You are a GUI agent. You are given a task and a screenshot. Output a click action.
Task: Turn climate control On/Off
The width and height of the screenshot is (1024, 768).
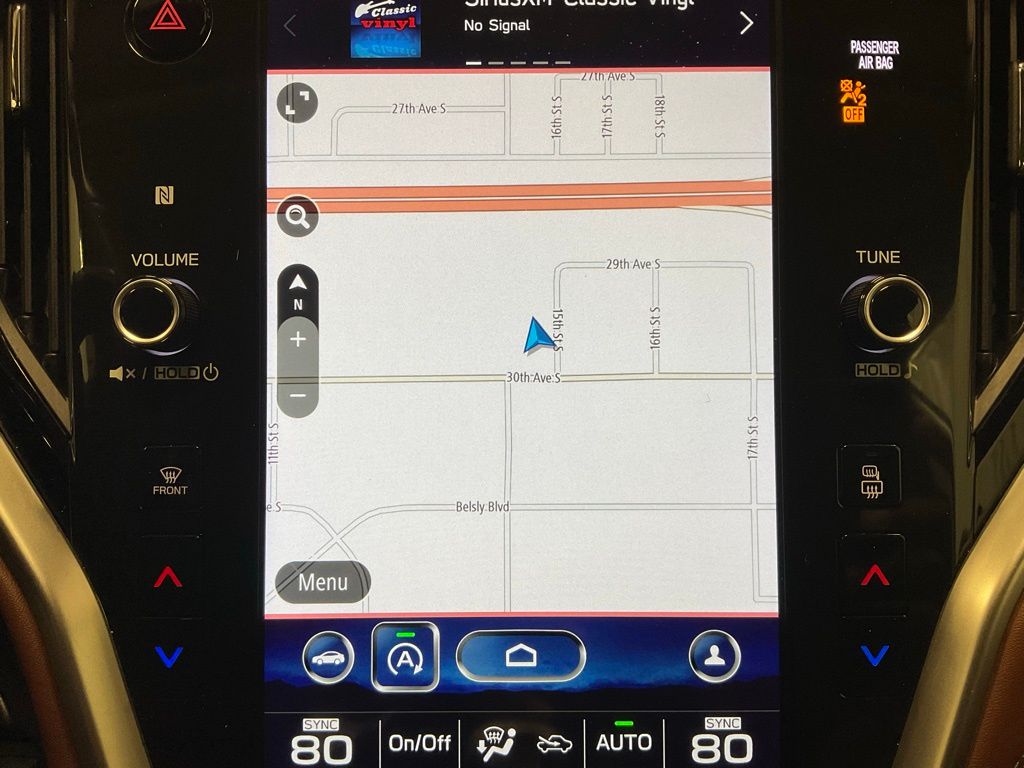pos(420,743)
